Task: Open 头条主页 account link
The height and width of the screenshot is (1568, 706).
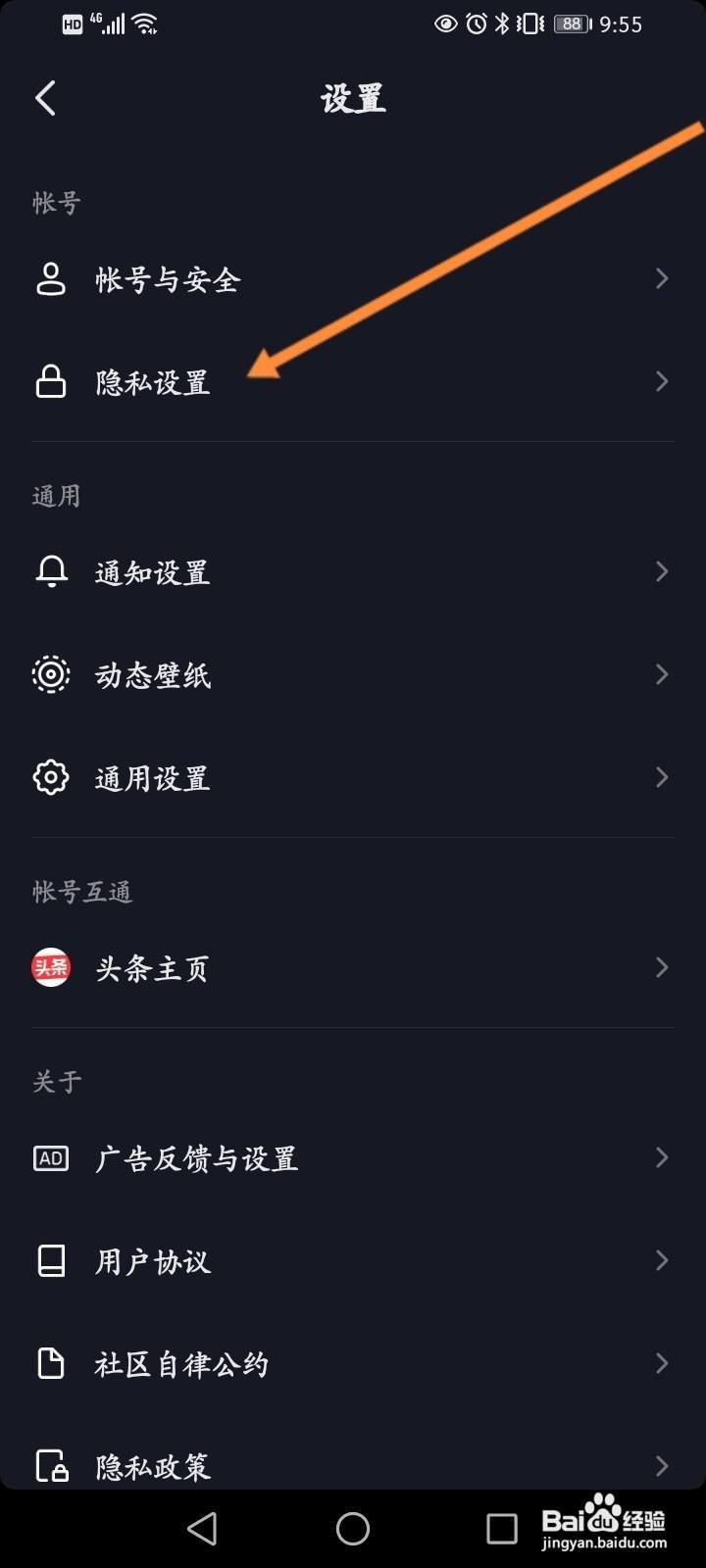Action: pos(353,967)
